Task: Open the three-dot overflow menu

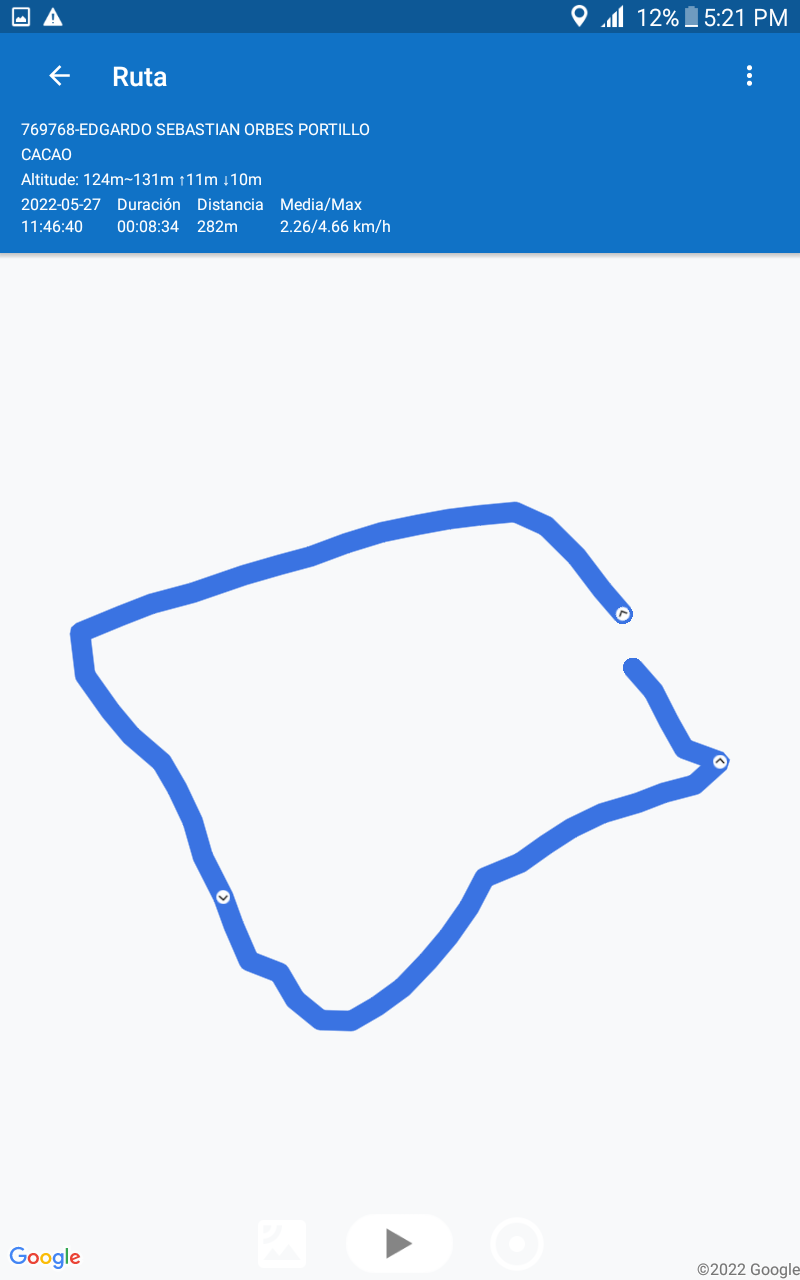Action: click(x=749, y=76)
